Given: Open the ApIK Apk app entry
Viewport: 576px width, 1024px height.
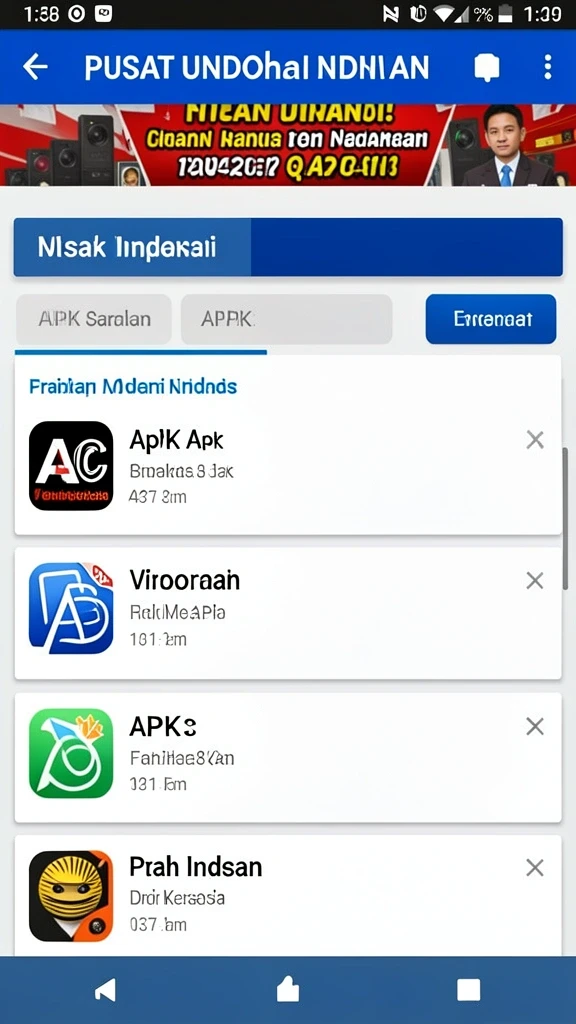Looking at the screenshot, I should [288, 465].
